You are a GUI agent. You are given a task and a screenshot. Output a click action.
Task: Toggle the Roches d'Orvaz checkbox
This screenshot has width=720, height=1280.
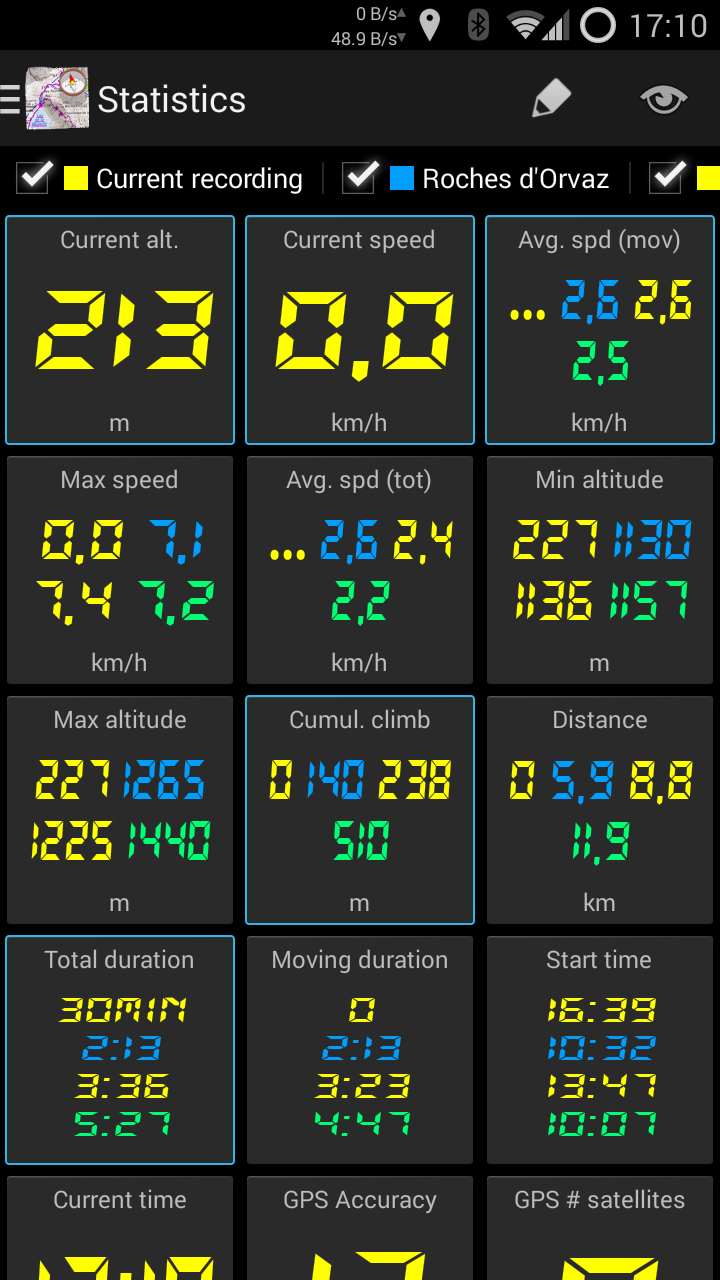360,178
